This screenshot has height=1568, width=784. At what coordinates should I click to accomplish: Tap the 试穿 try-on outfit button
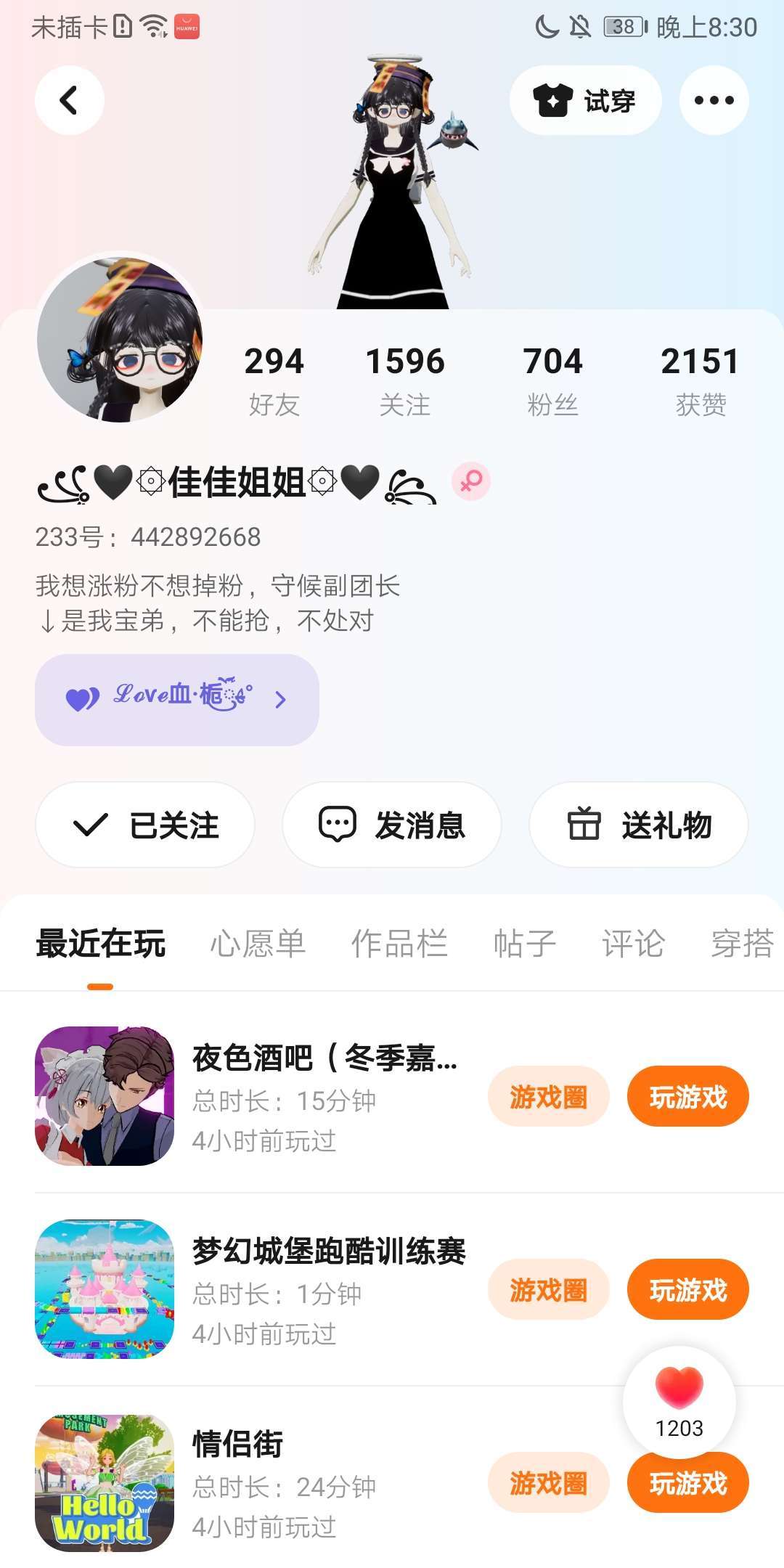coord(585,100)
